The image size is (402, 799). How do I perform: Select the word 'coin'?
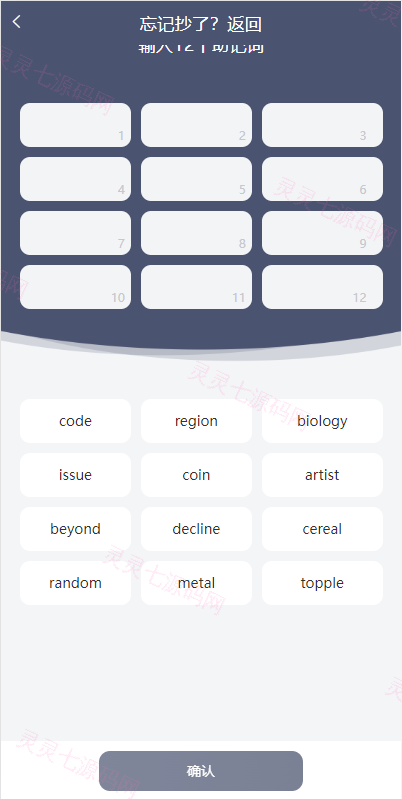tap(196, 475)
